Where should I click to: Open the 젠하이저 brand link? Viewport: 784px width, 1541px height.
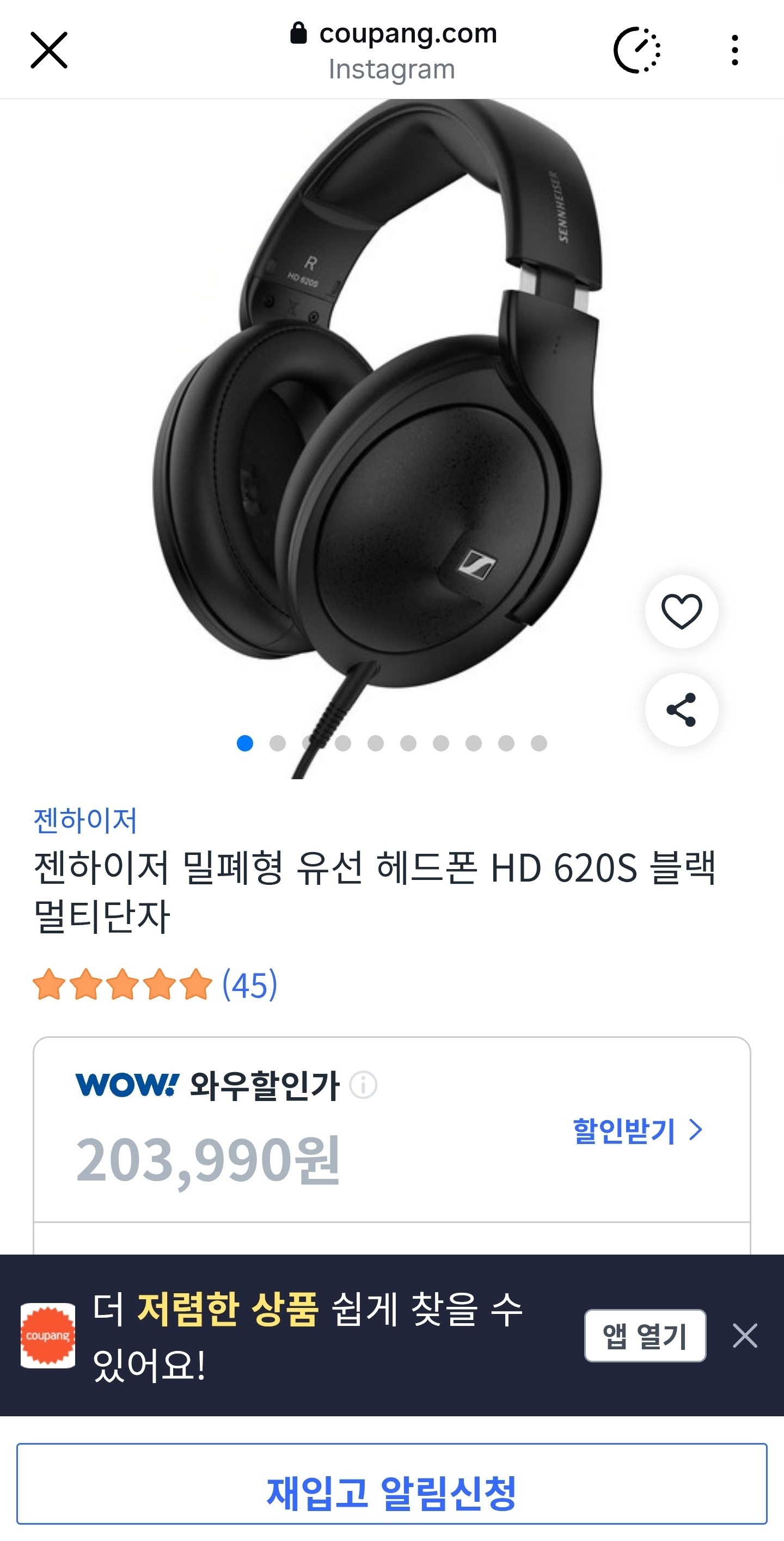click(85, 820)
